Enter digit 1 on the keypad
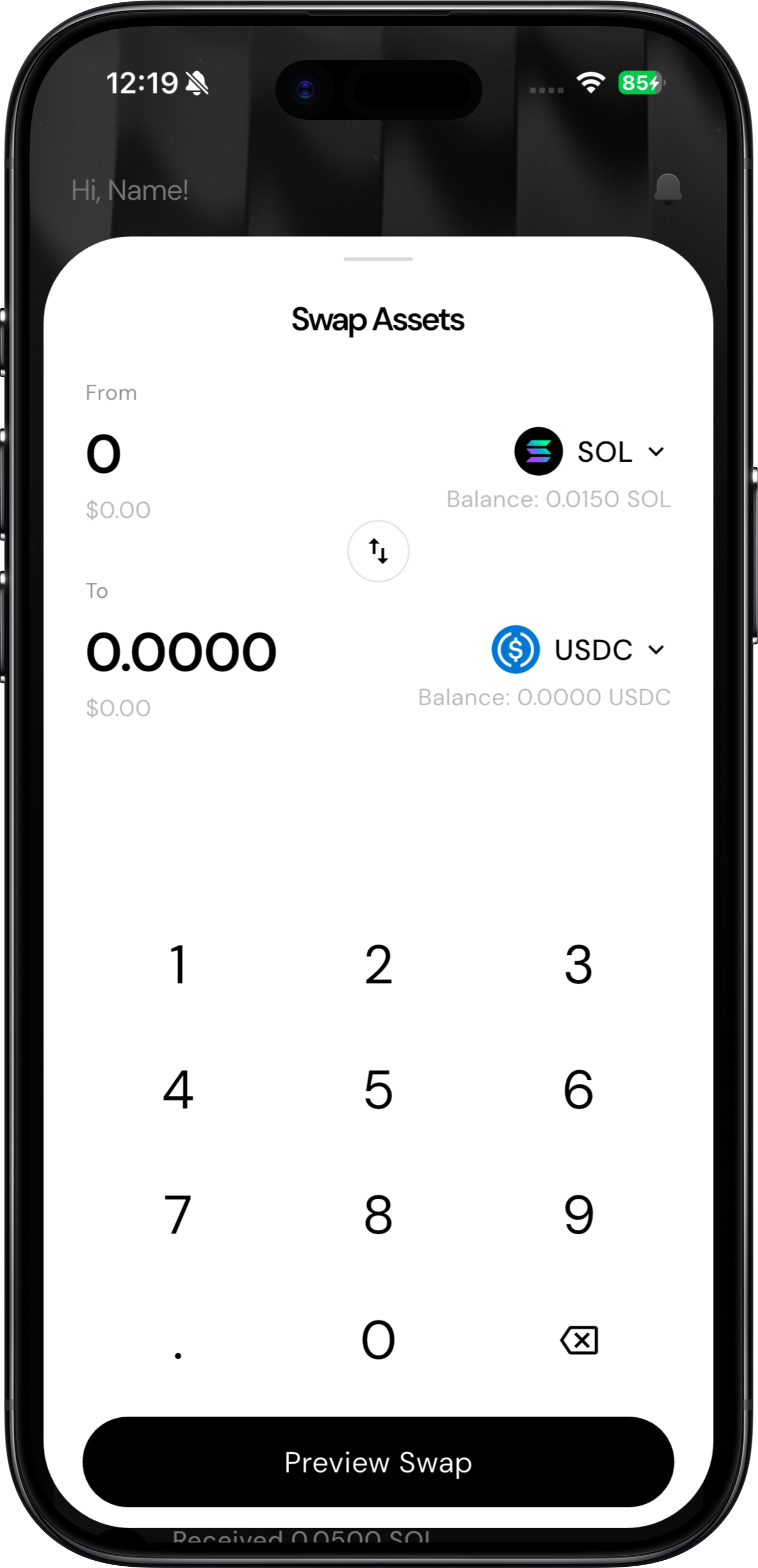The image size is (758, 1568). tap(178, 965)
